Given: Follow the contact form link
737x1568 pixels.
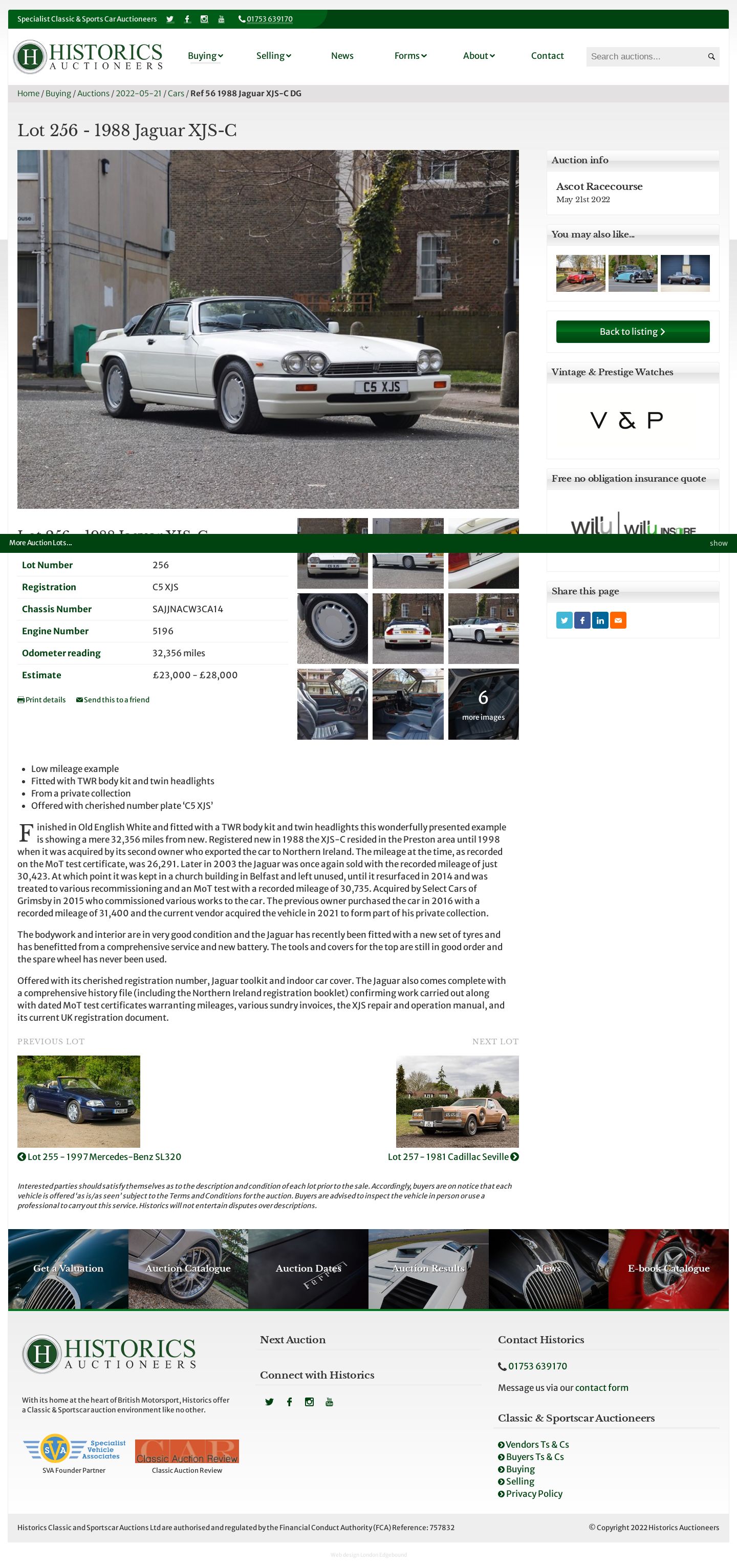Looking at the screenshot, I should [x=601, y=1388].
